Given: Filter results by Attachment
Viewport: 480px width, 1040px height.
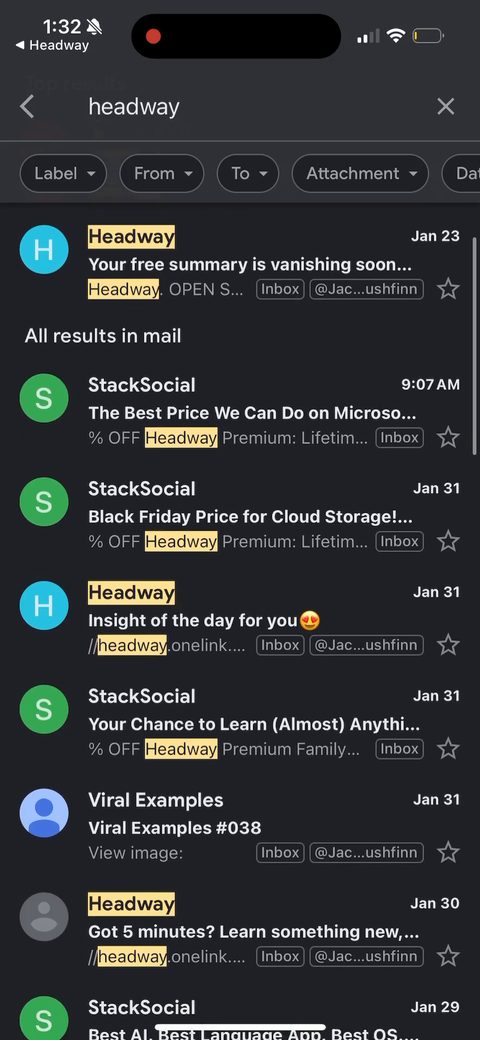Looking at the screenshot, I should (x=361, y=174).
